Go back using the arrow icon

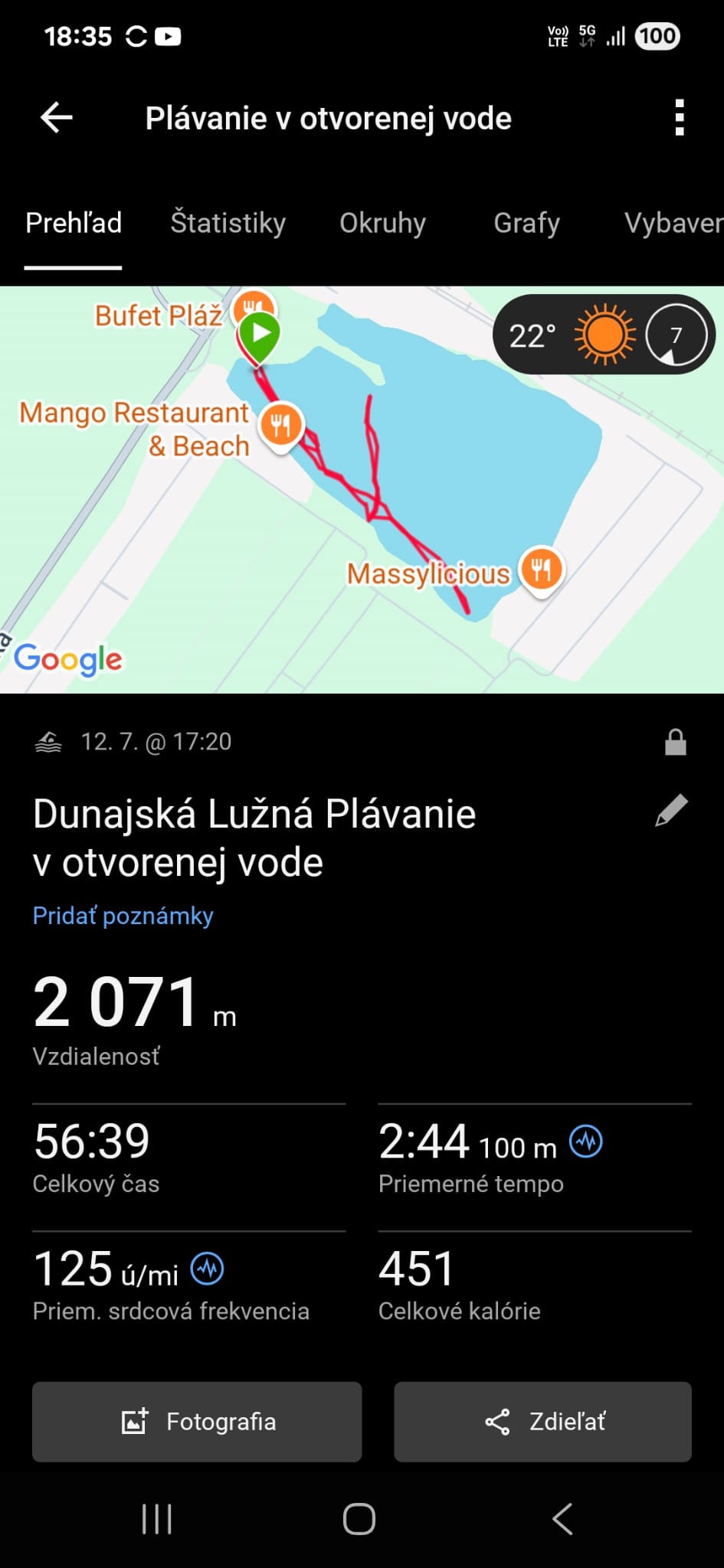(56, 118)
